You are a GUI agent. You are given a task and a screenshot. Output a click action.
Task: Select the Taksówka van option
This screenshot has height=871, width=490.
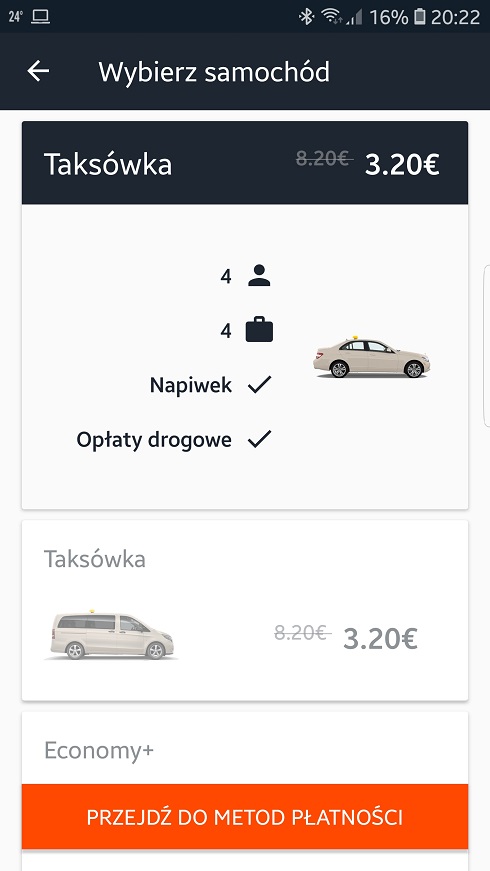tap(245, 610)
